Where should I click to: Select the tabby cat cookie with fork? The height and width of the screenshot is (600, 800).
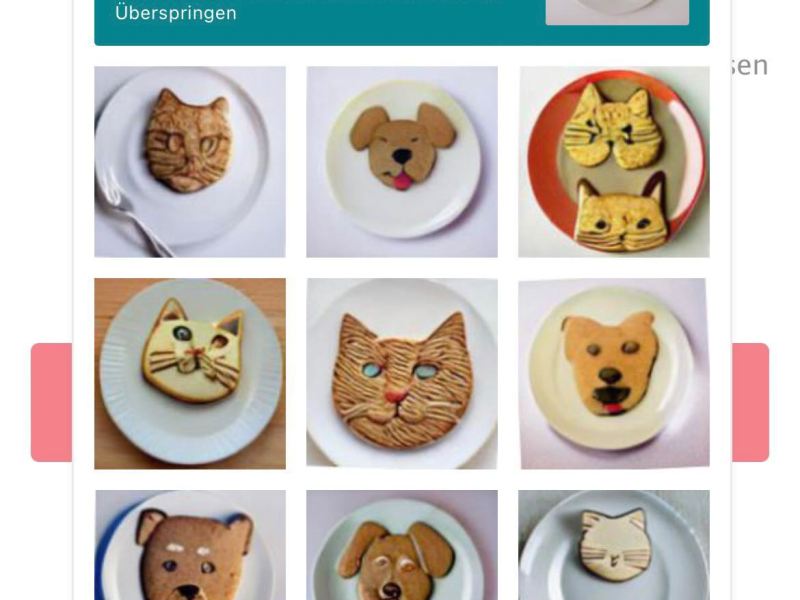click(x=190, y=162)
